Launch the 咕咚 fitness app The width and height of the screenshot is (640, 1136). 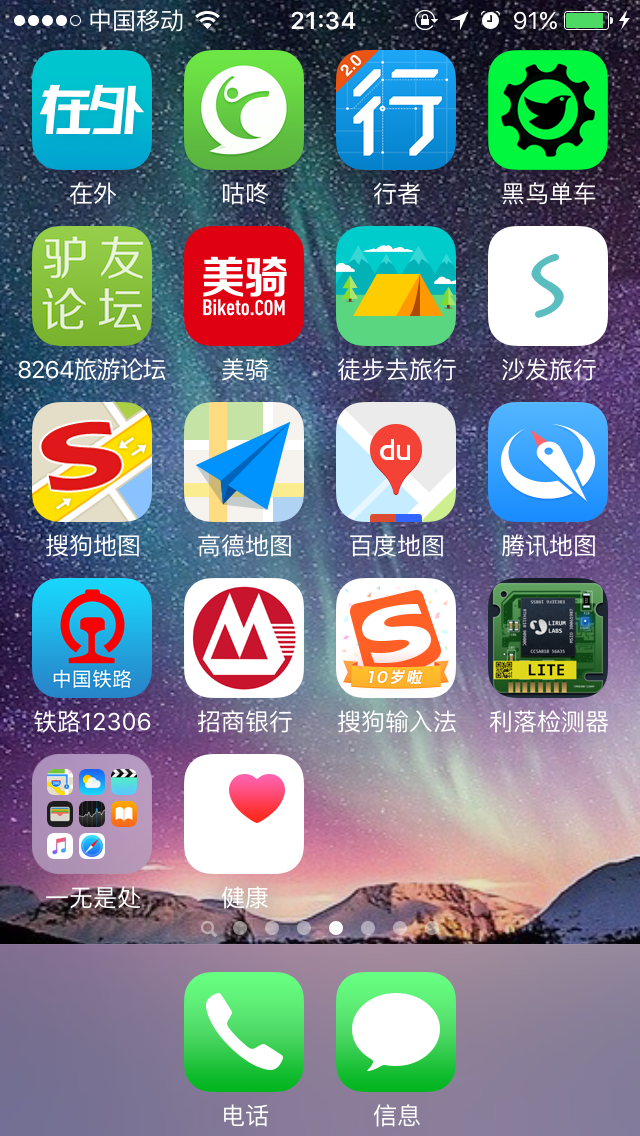(244, 110)
